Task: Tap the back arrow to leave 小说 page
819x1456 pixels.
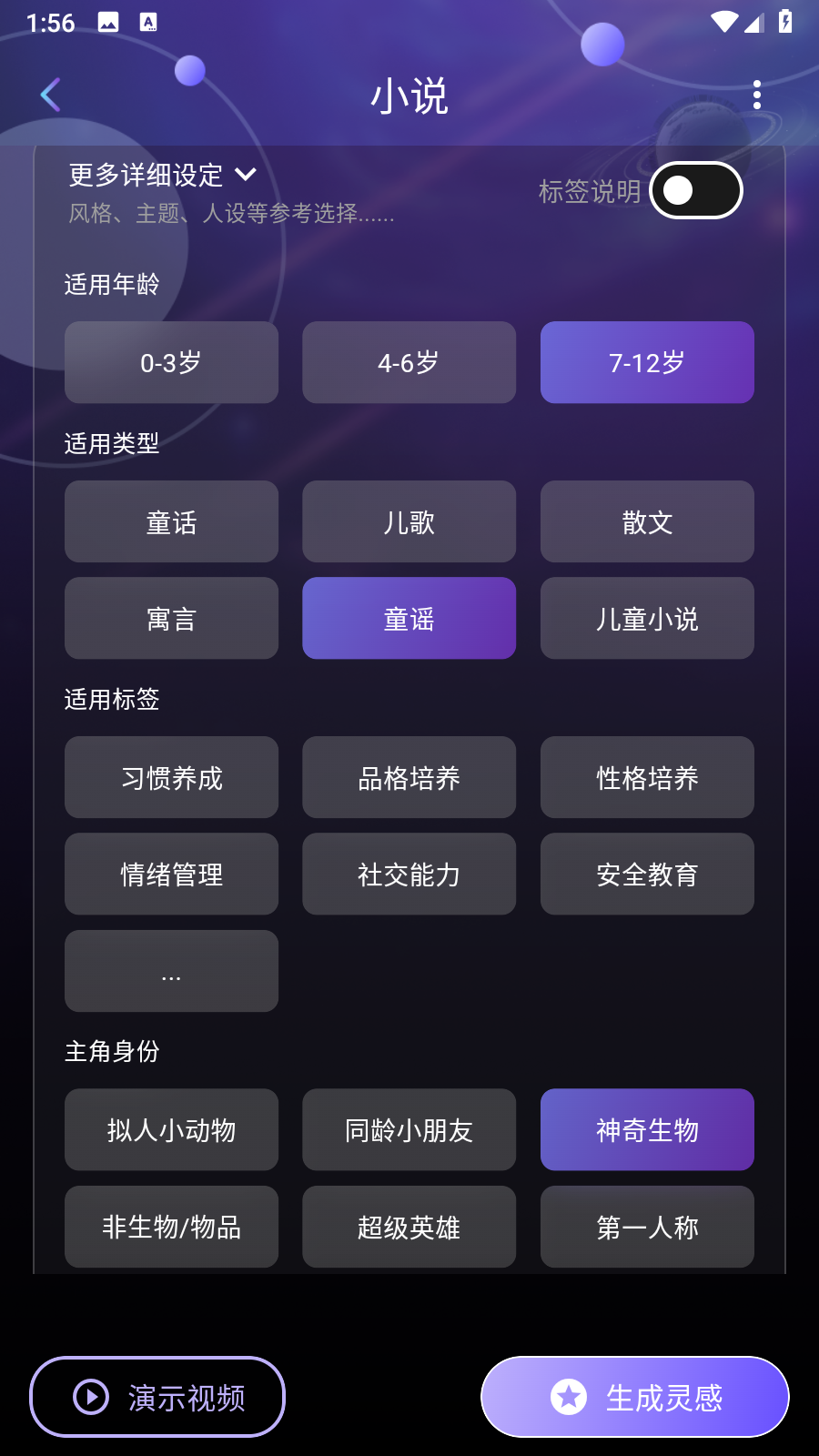Action: click(50, 95)
